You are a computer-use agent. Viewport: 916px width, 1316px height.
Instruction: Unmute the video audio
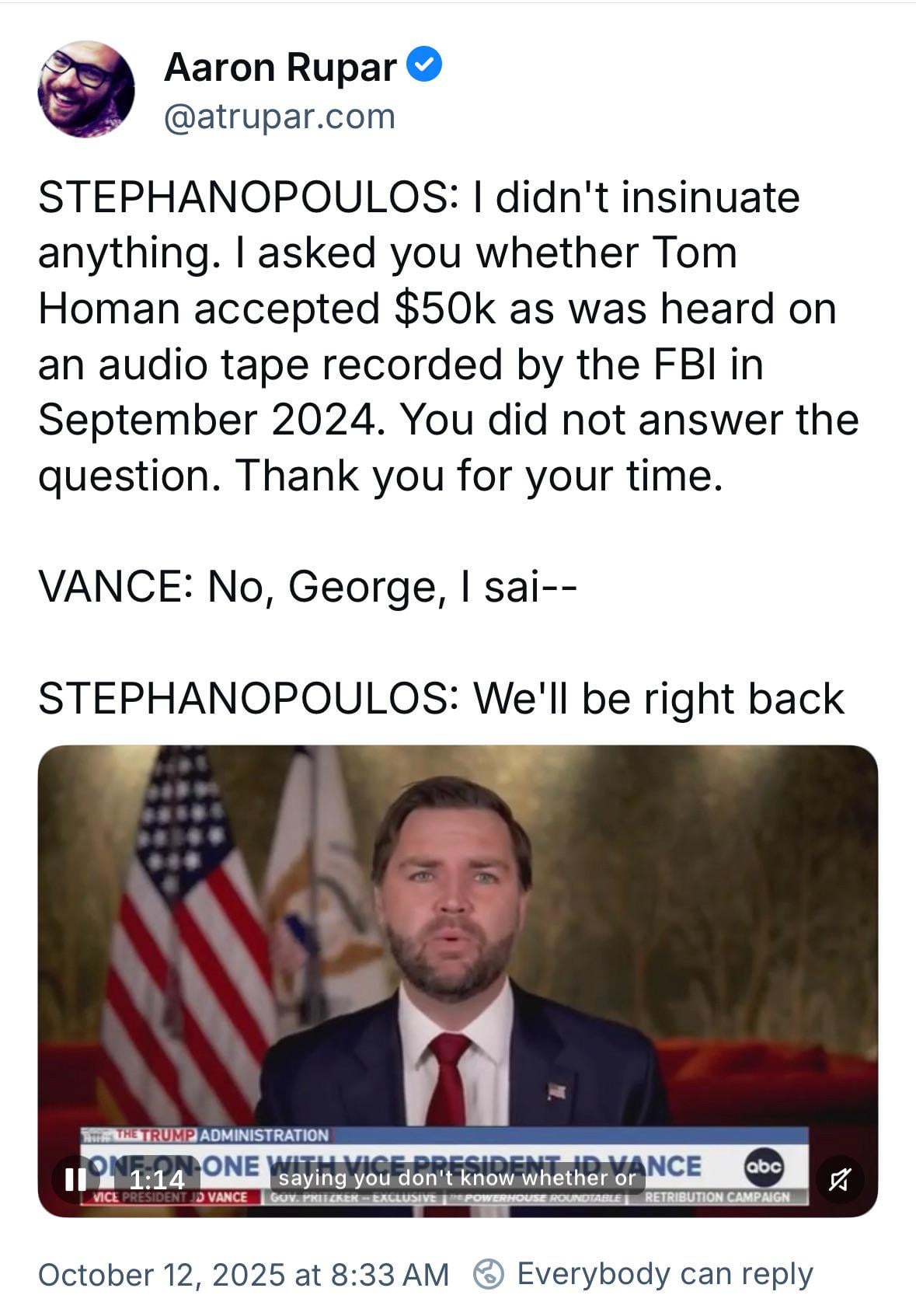coord(839,1181)
